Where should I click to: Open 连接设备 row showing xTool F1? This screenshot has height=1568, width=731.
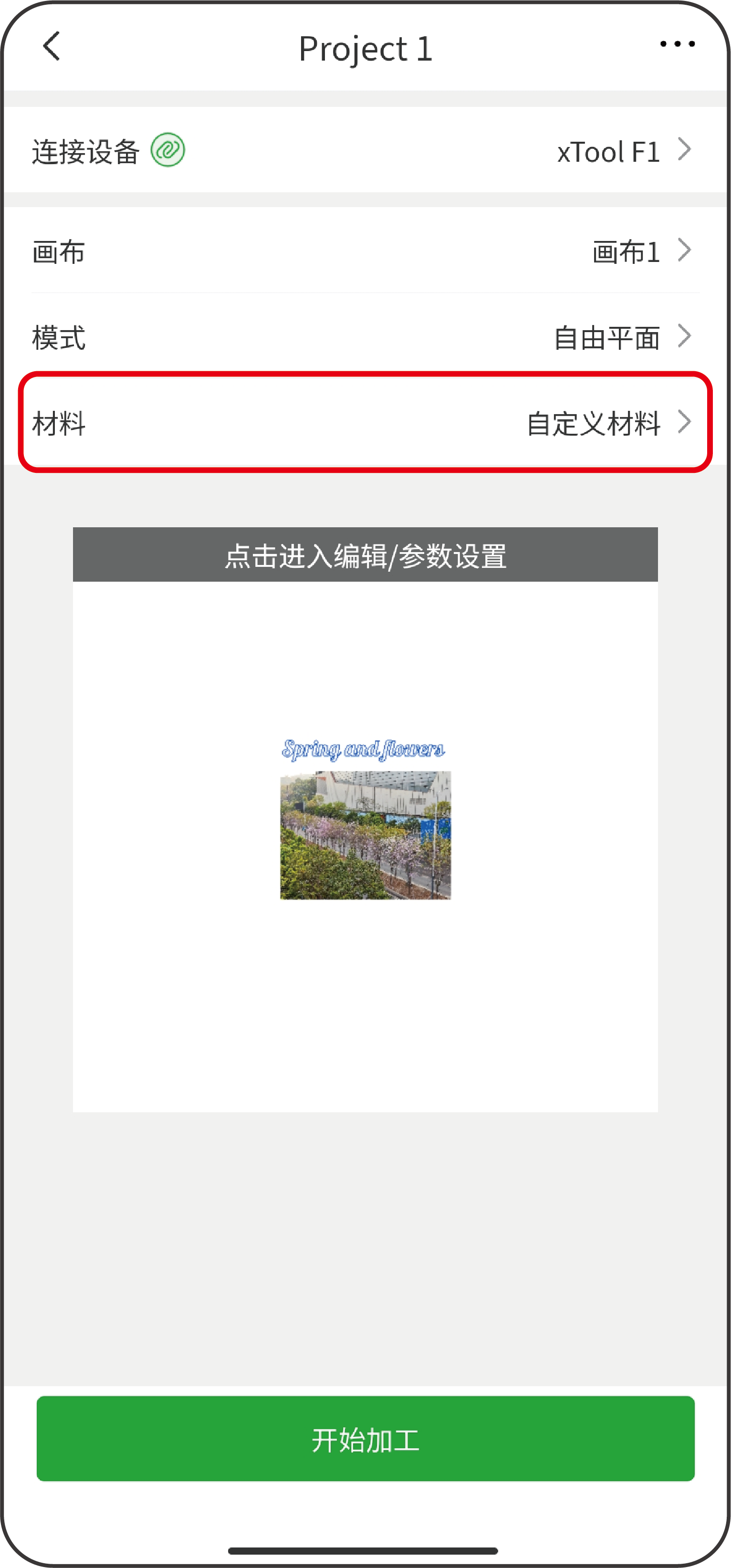(365, 151)
